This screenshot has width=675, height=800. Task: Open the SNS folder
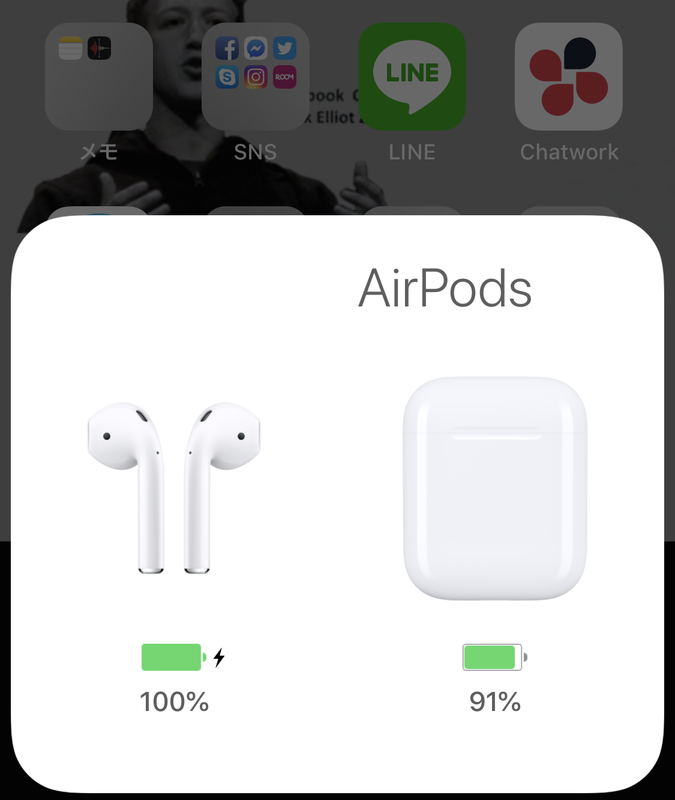255,77
